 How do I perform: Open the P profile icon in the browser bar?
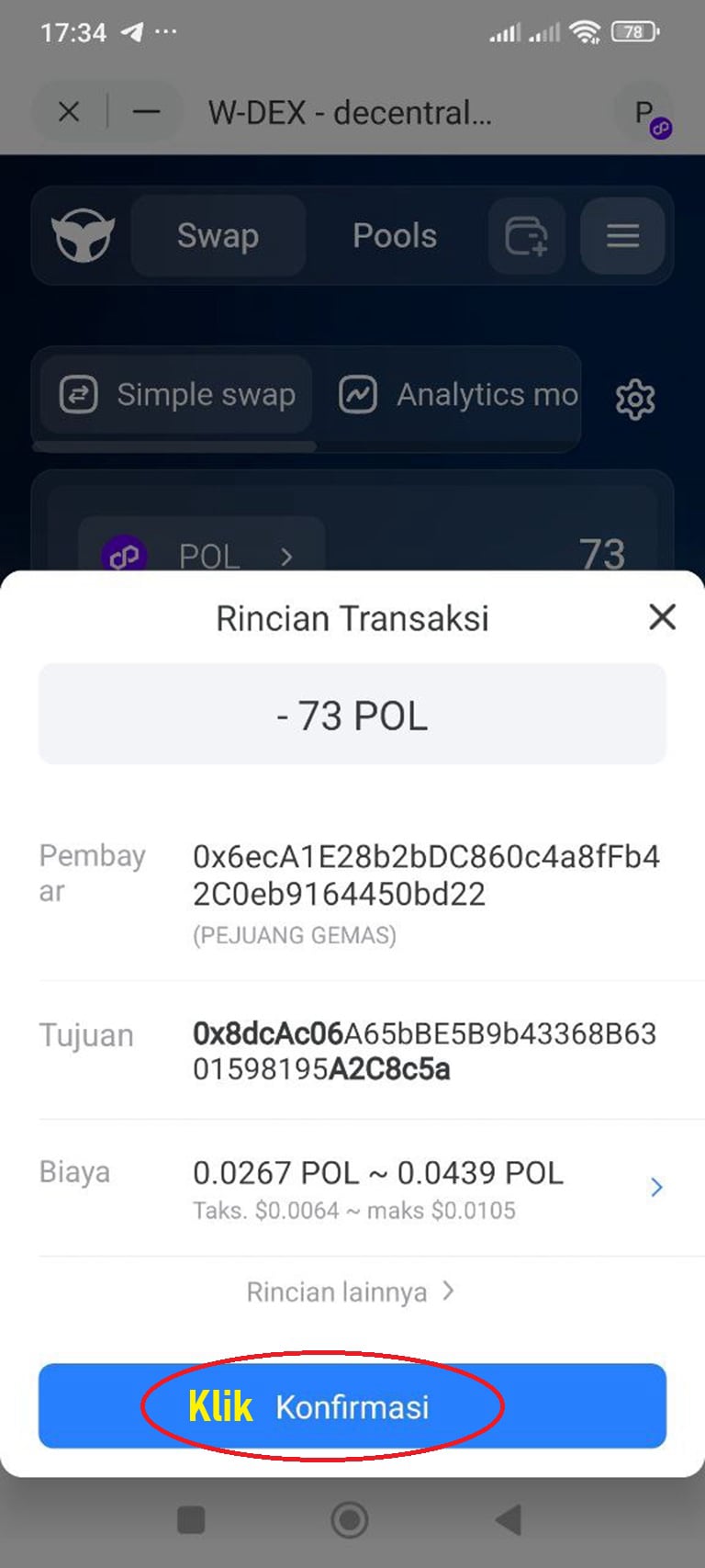coord(643,112)
